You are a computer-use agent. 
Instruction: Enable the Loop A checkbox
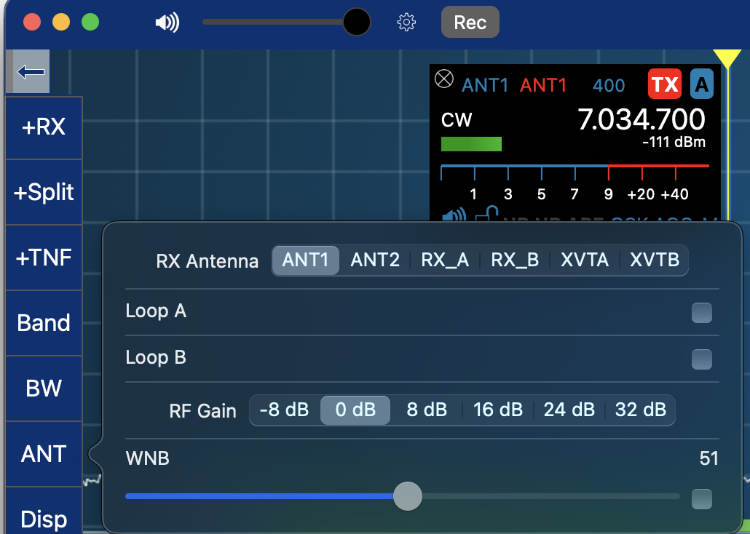[x=702, y=312]
